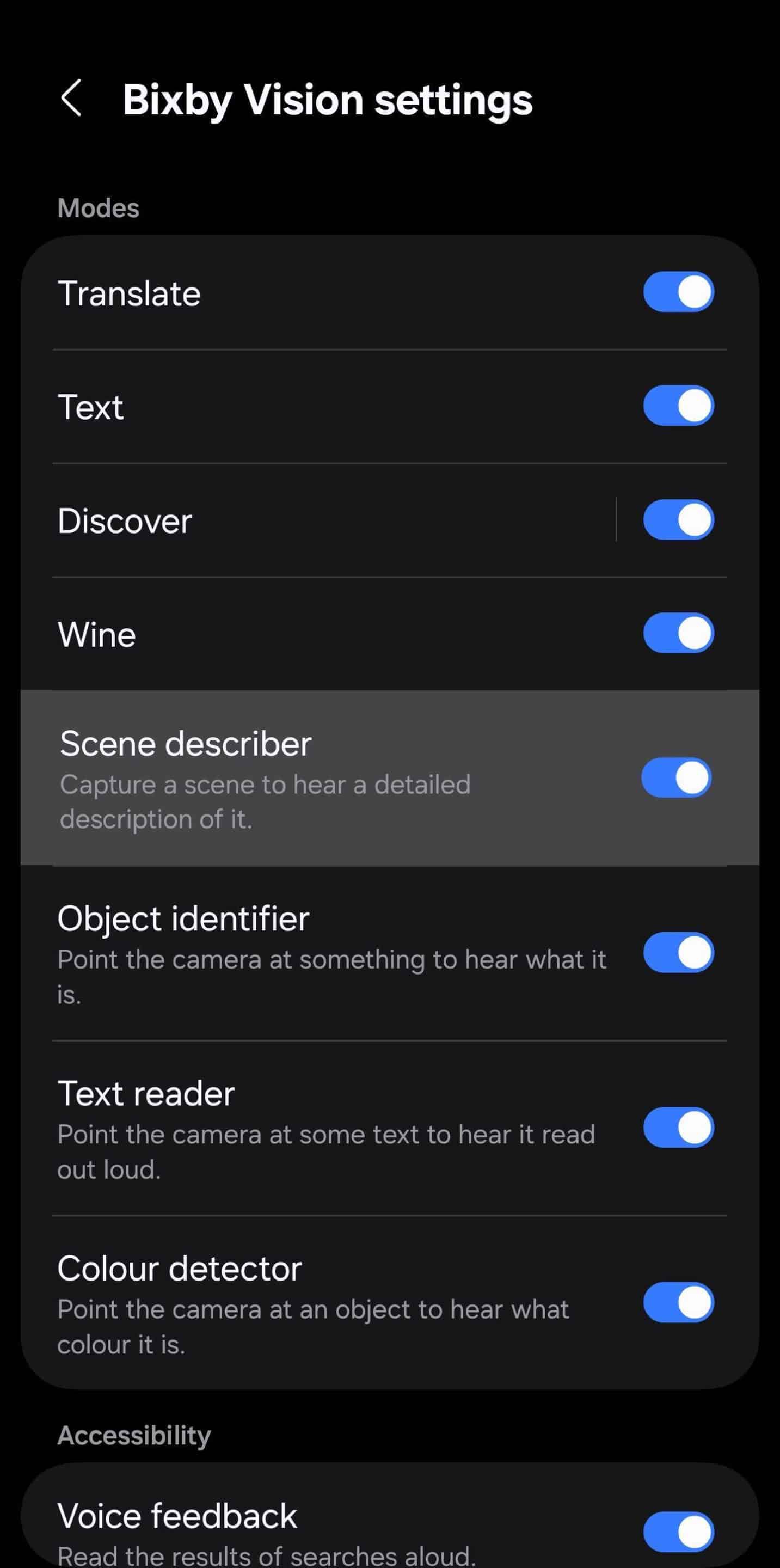Switch off Voice feedback
Screen dimensions: 780x1568
pyautogui.click(x=678, y=1531)
